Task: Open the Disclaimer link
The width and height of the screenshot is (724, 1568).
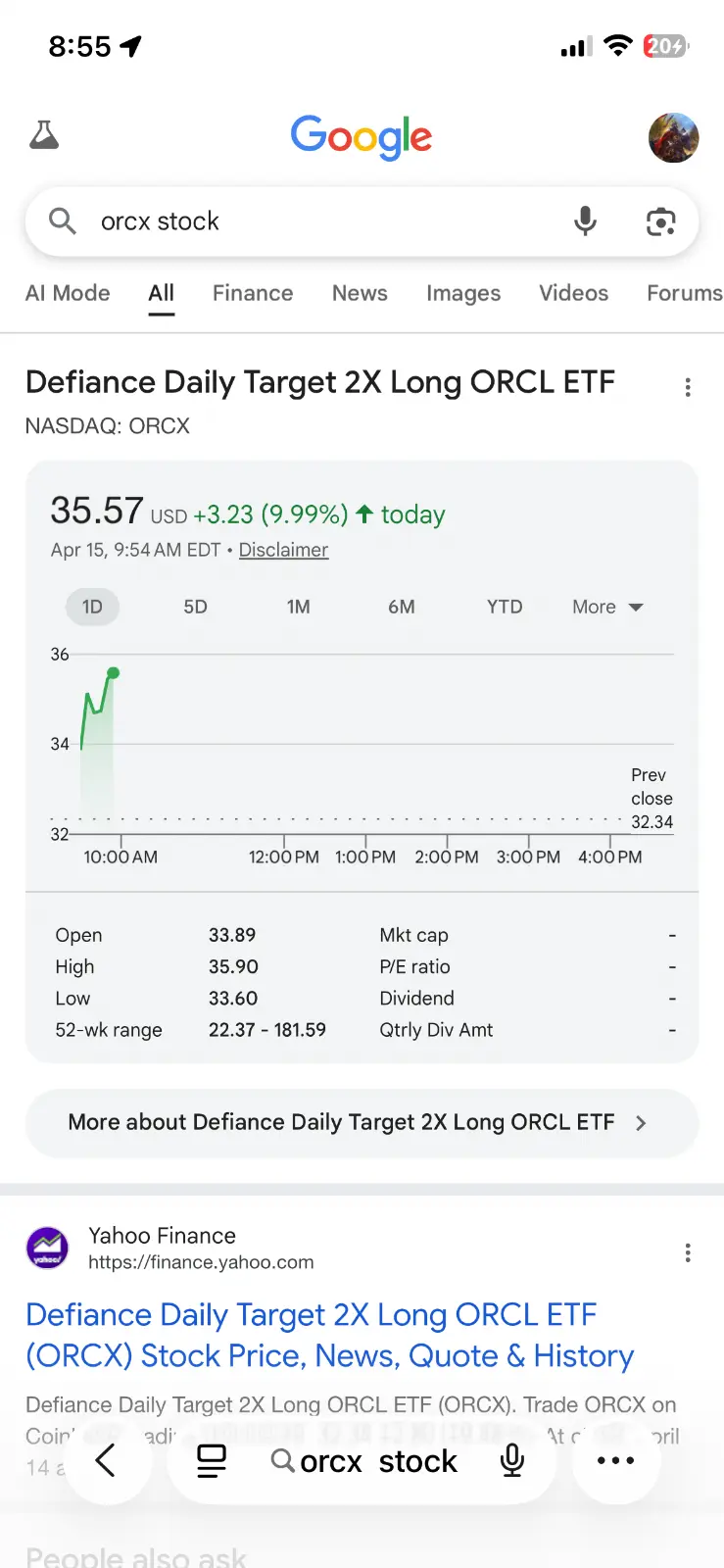Action: (283, 550)
